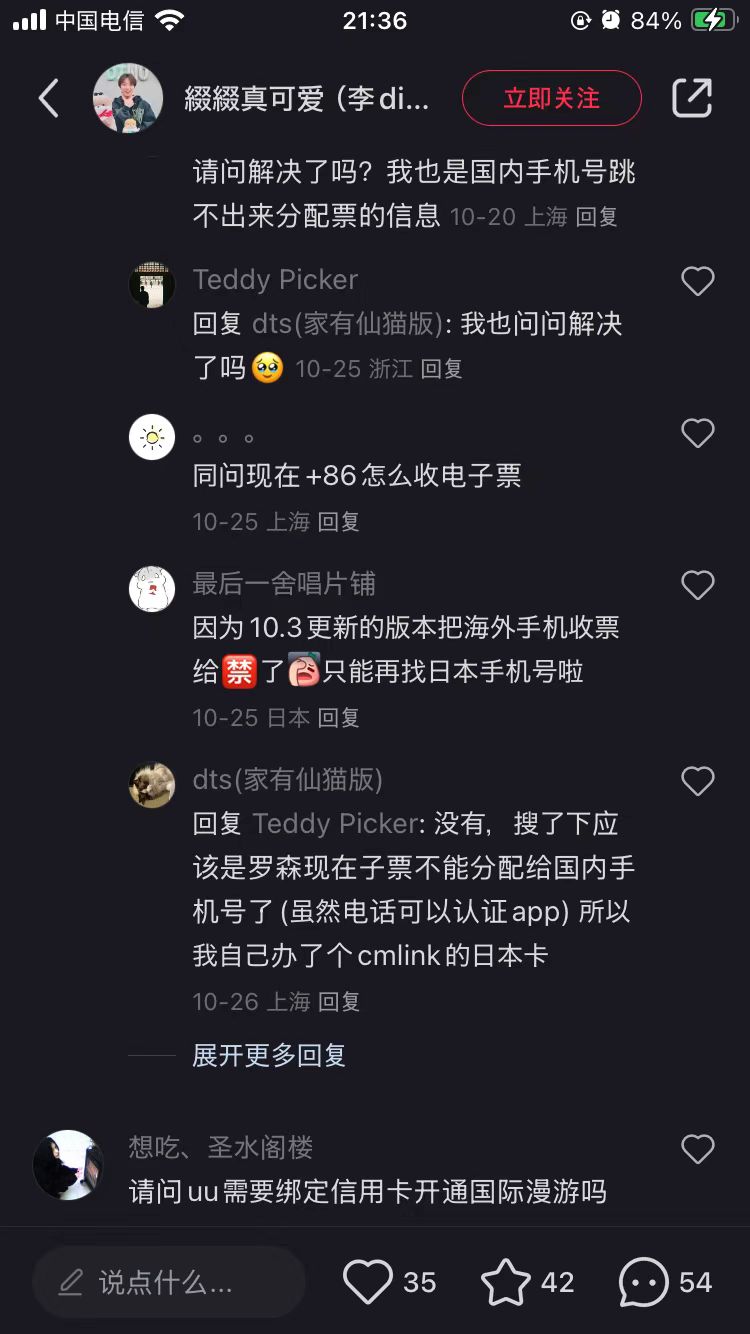
Task: Open the comments bubble showing 54
Action: pos(643,1282)
